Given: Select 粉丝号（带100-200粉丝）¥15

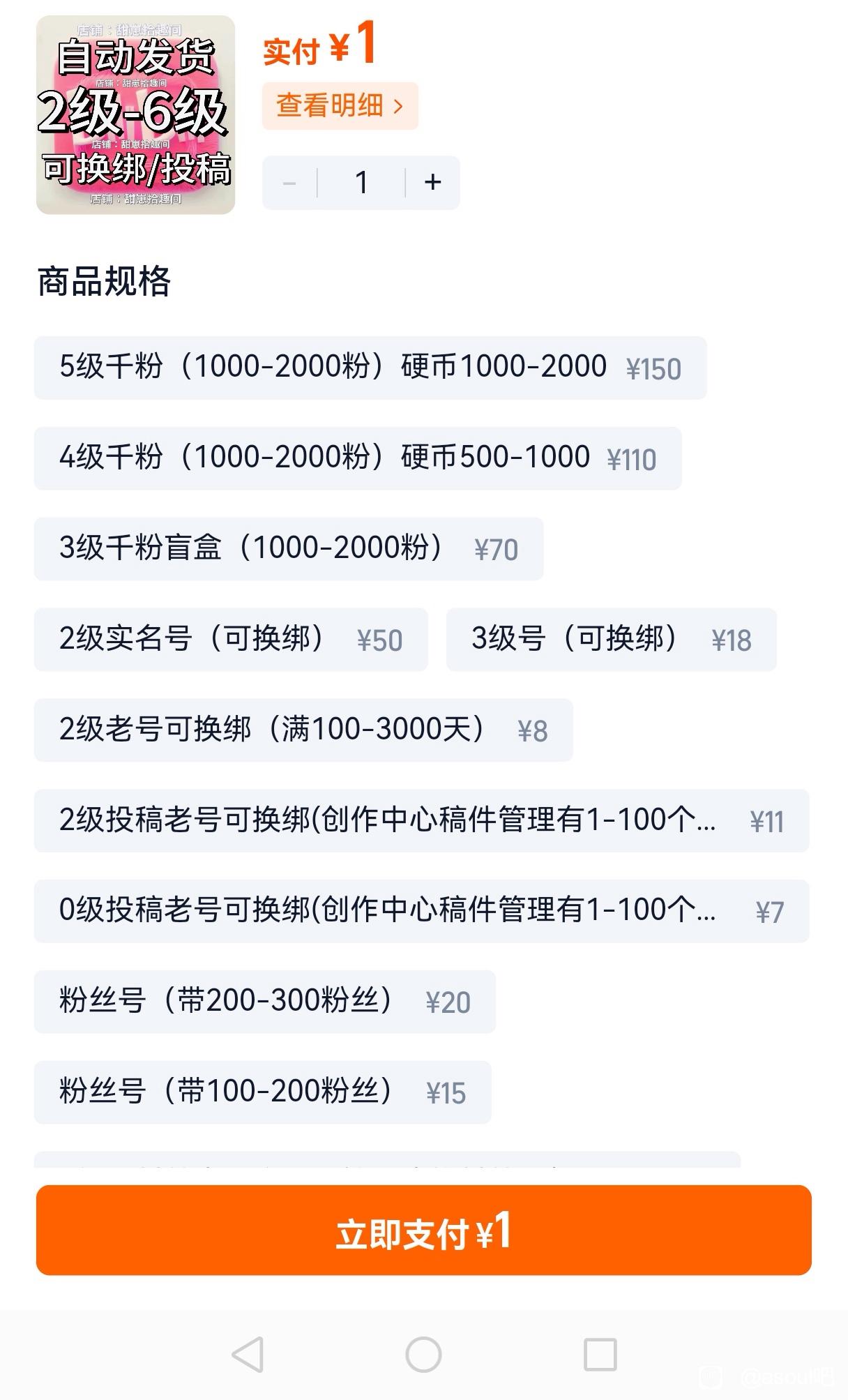Looking at the screenshot, I should pos(262,1092).
